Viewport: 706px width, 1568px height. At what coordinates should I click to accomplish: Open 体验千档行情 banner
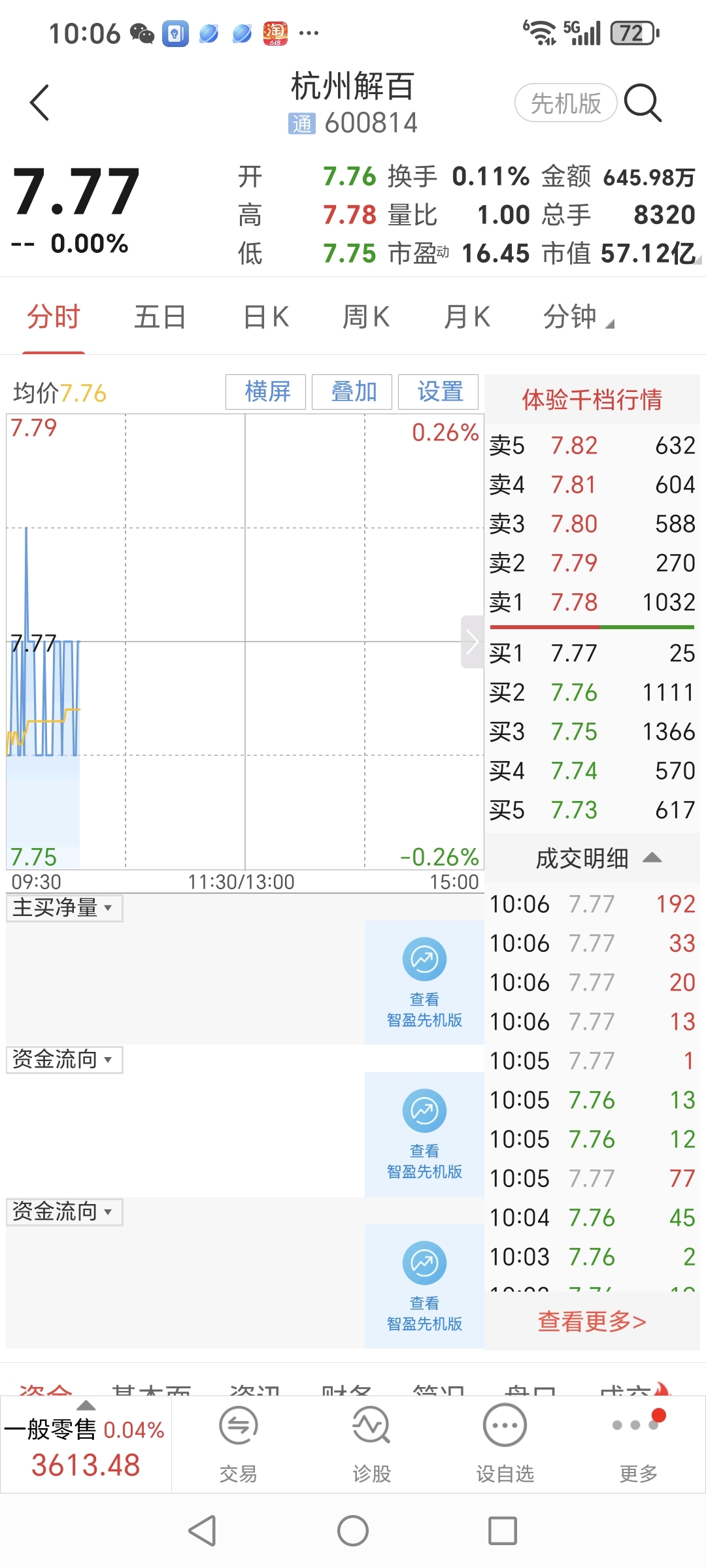click(x=592, y=399)
